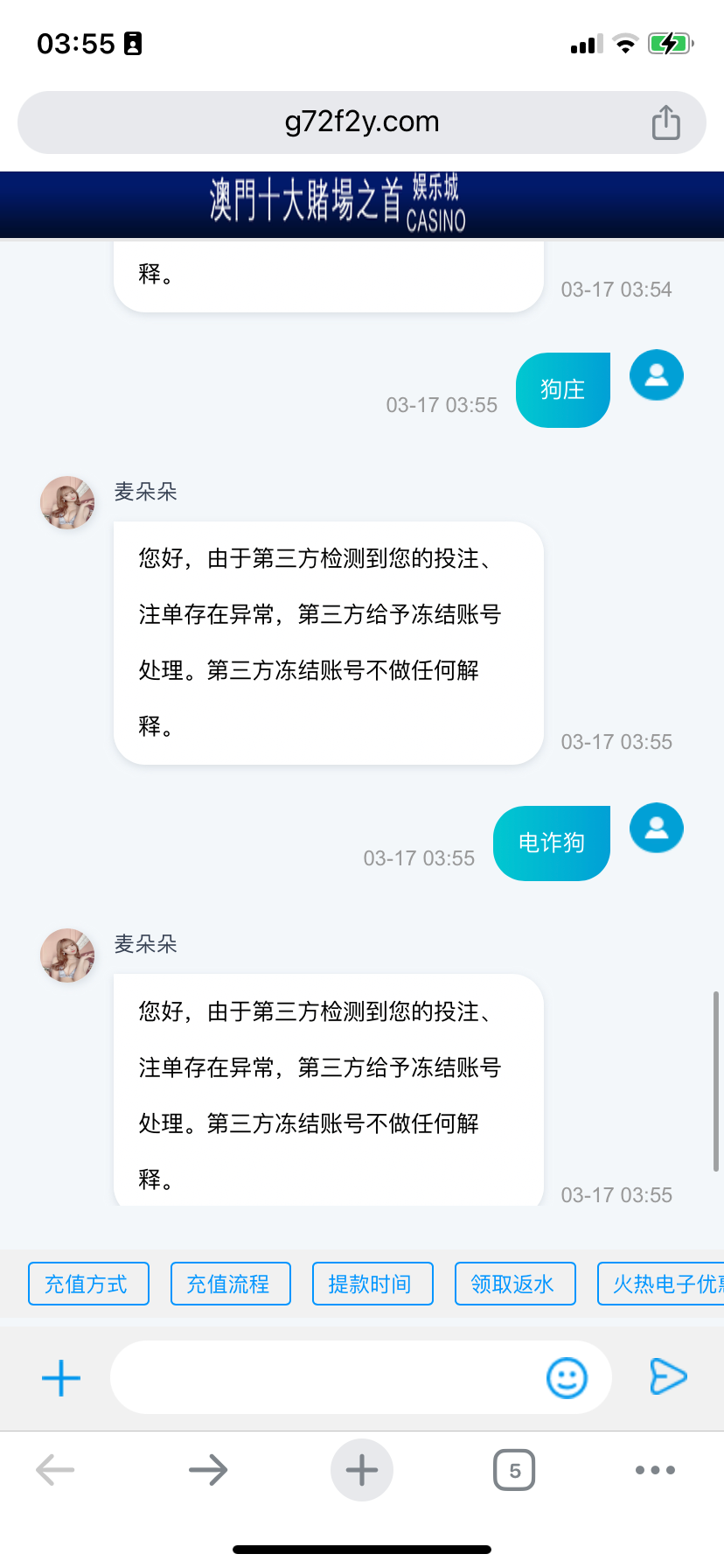724x1568 pixels.
Task: Go back to the previous page
Action: click(55, 1470)
